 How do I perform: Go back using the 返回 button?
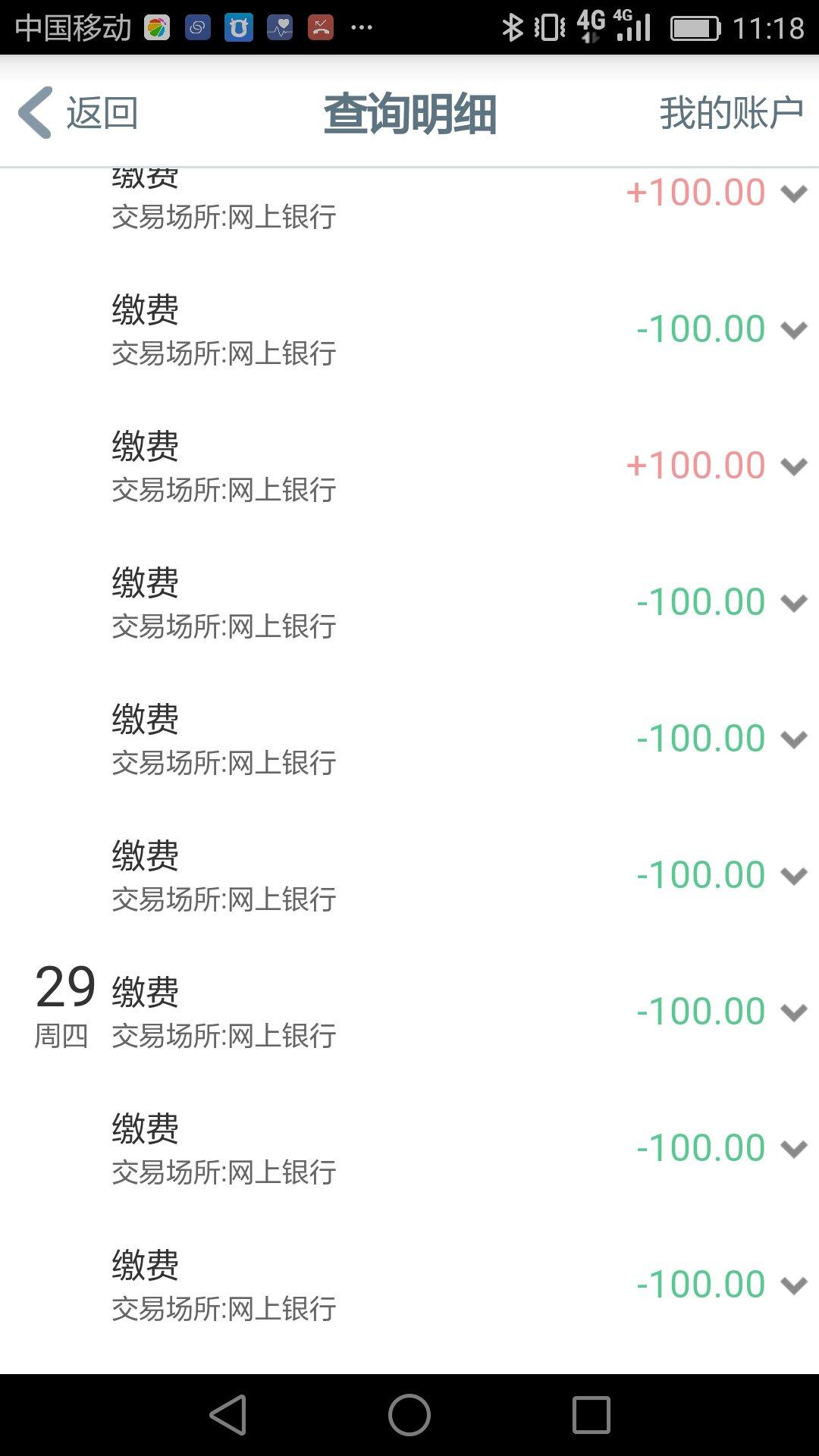coord(79,114)
